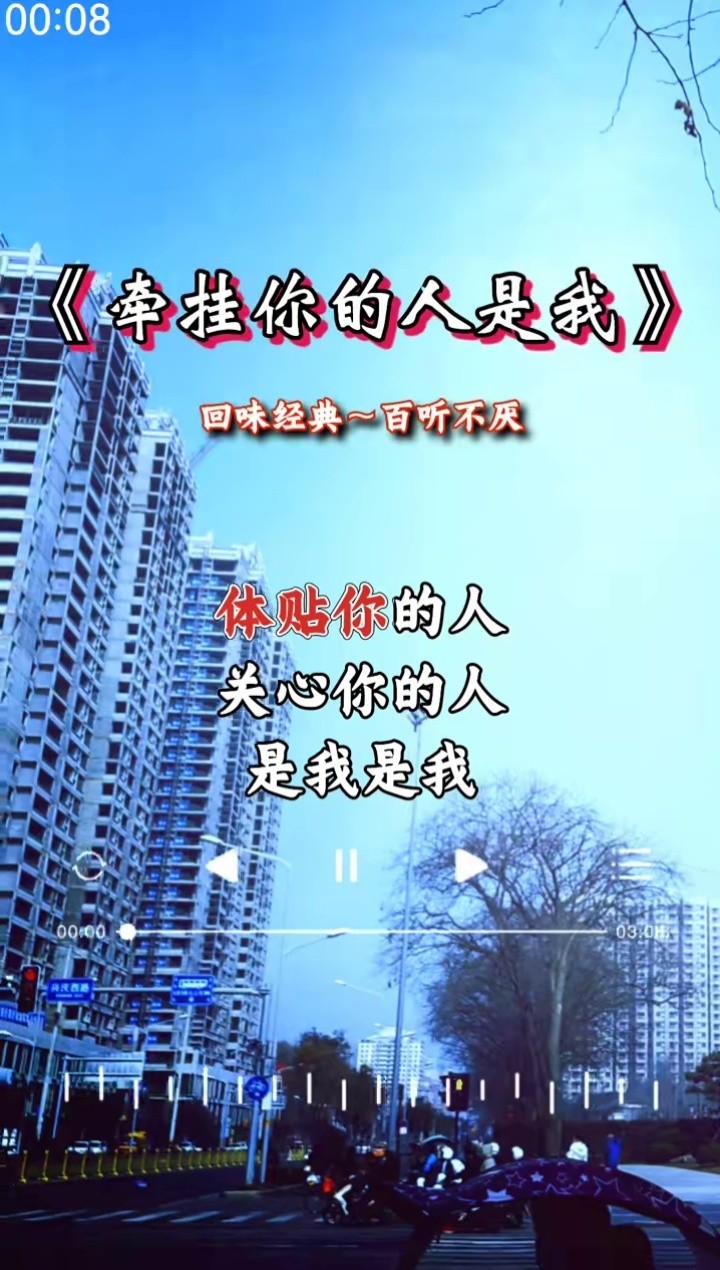The width and height of the screenshot is (720, 1270).
Task: Expand player controls via the circular refresh icon
Action: pos(90,868)
